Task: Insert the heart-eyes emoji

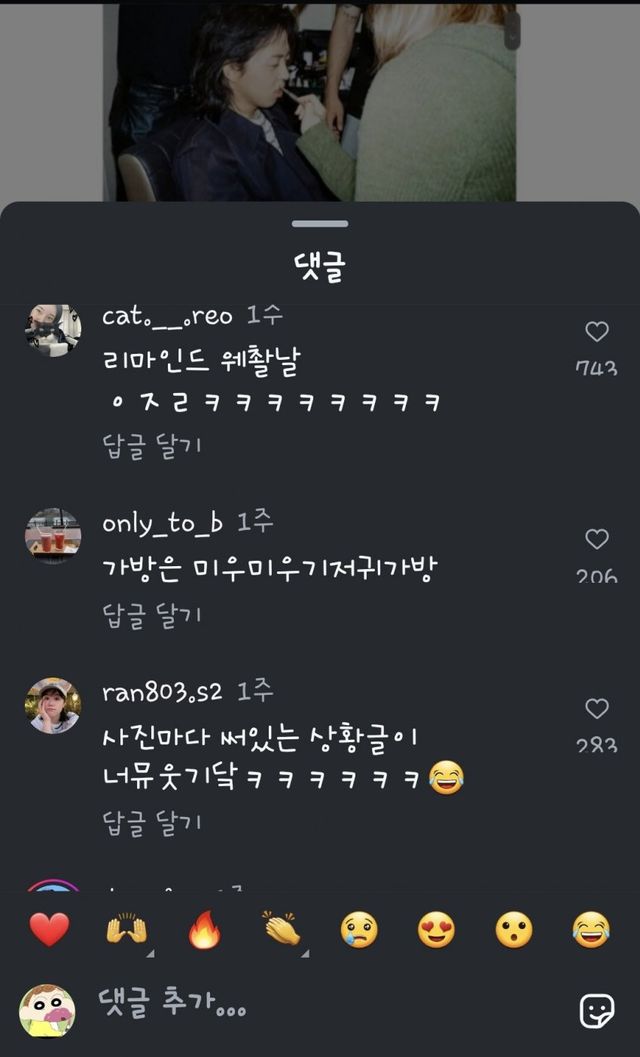Action: [x=436, y=931]
